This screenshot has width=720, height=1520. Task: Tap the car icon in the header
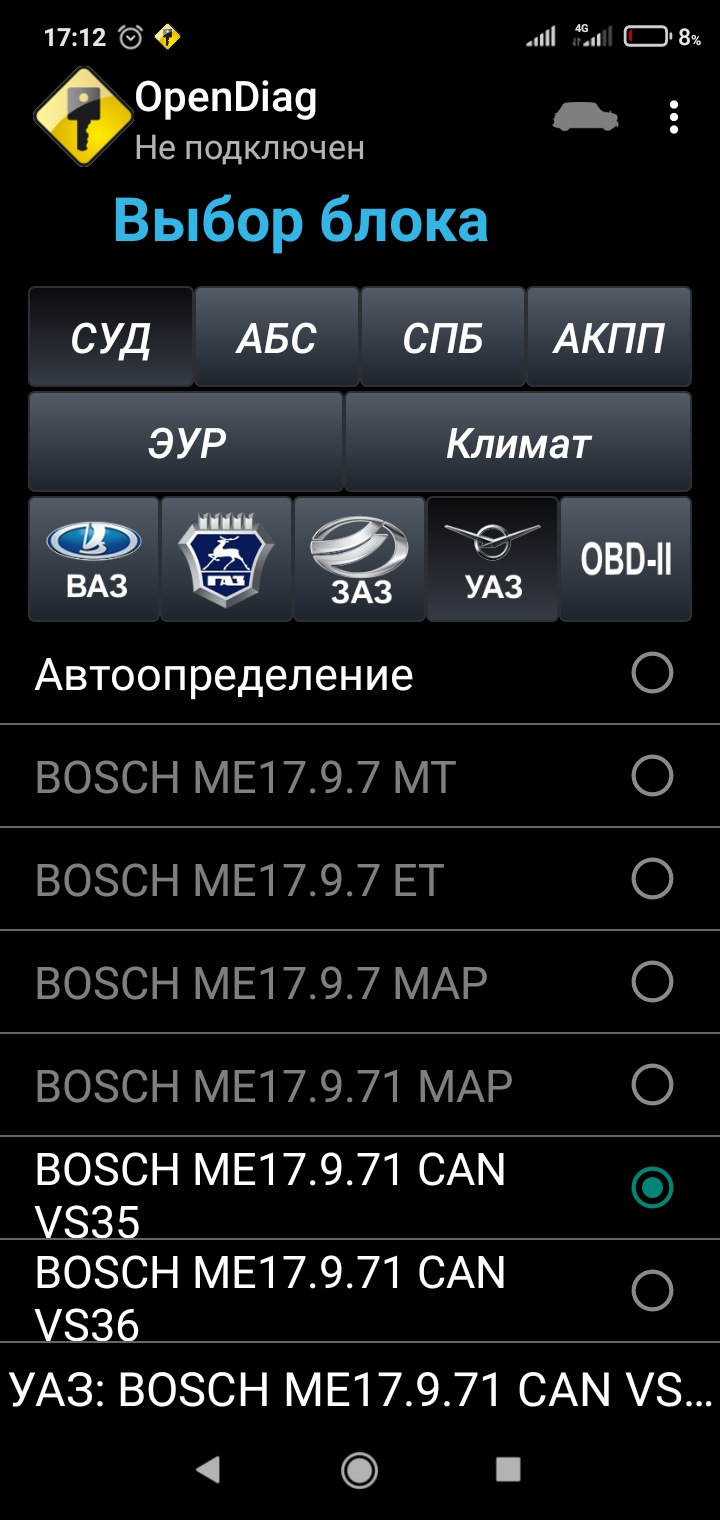coord(585,117)
